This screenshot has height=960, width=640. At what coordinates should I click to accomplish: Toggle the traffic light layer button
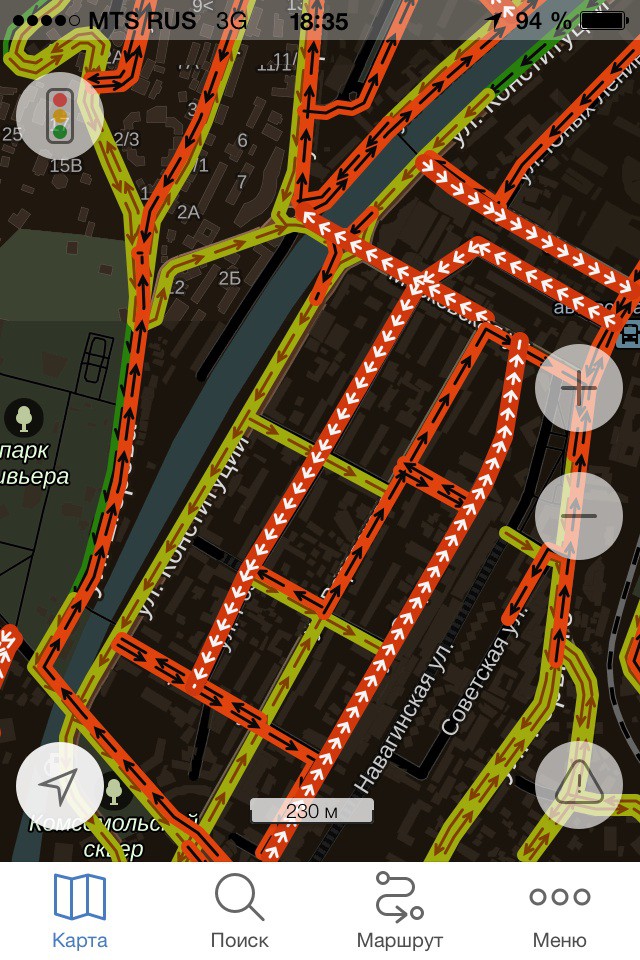pos(60,116)
